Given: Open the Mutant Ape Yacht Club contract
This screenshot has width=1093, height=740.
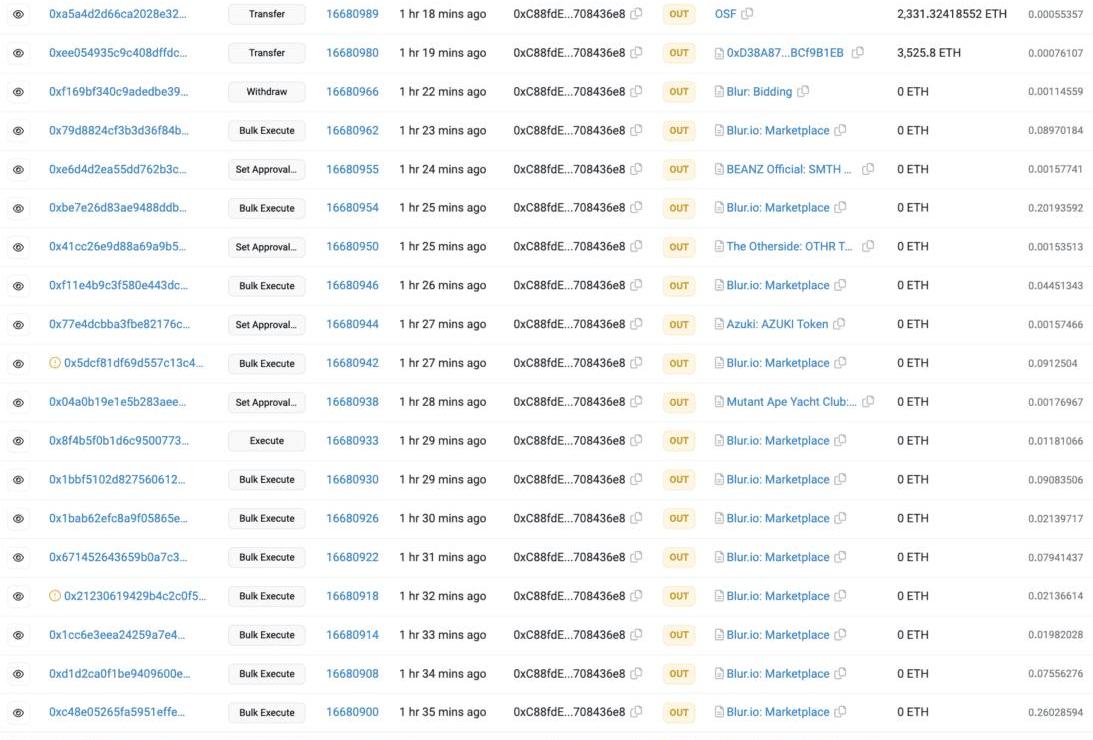Looking at the screenshot, I should pyautogui.click(x=791, y=402).
